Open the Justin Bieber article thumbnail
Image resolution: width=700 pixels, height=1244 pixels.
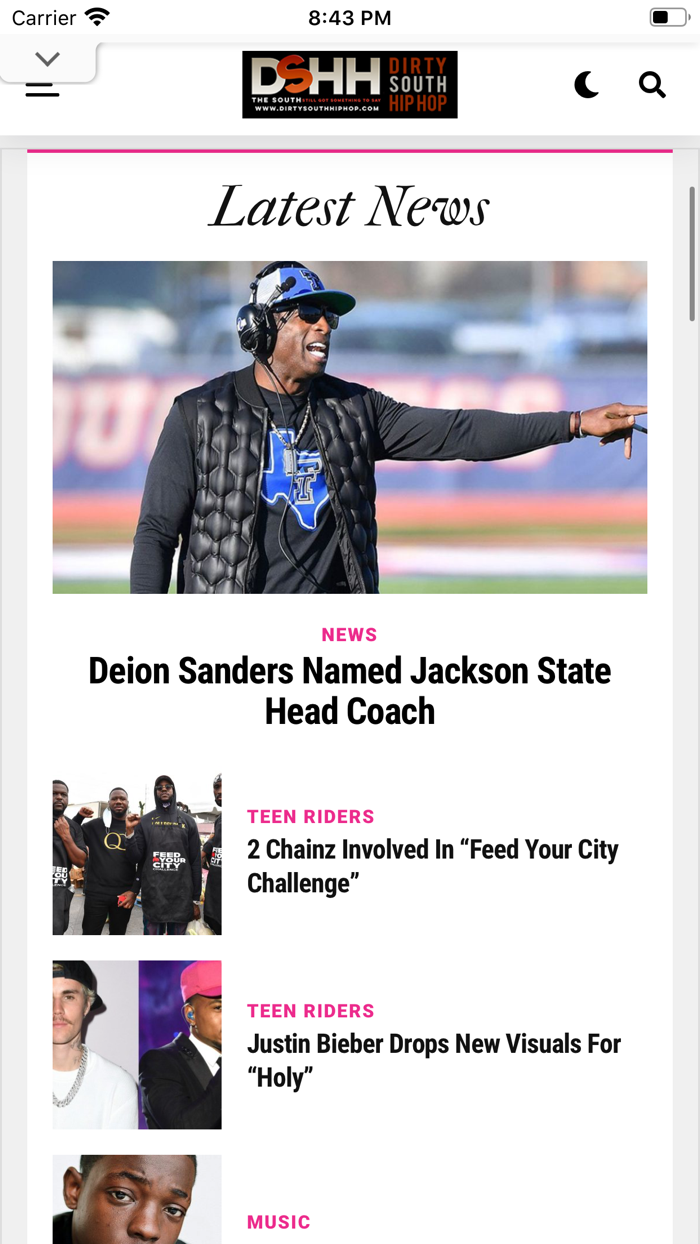point(137,1044)
